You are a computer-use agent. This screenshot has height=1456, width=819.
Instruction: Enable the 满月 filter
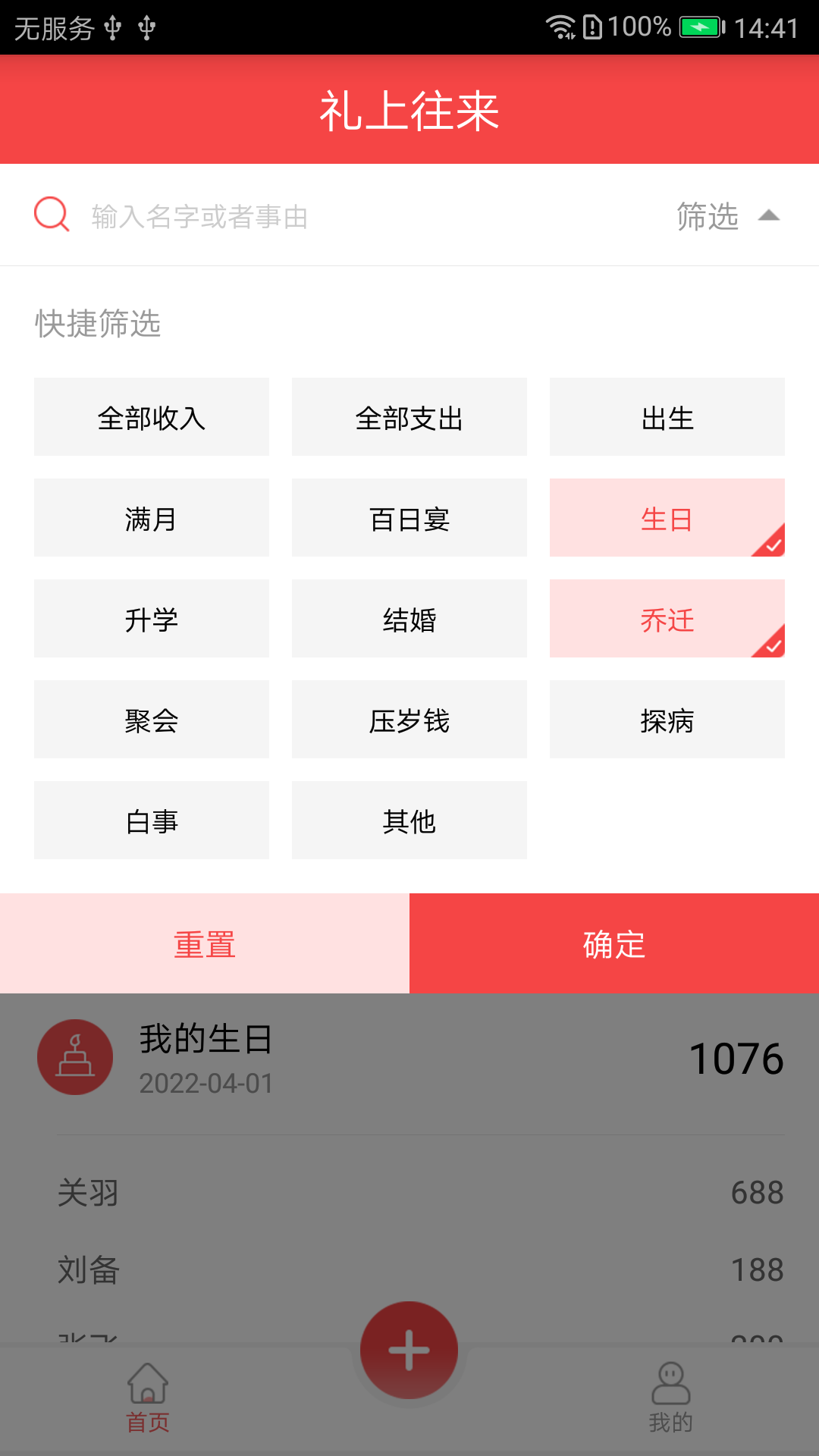point(151,517)
